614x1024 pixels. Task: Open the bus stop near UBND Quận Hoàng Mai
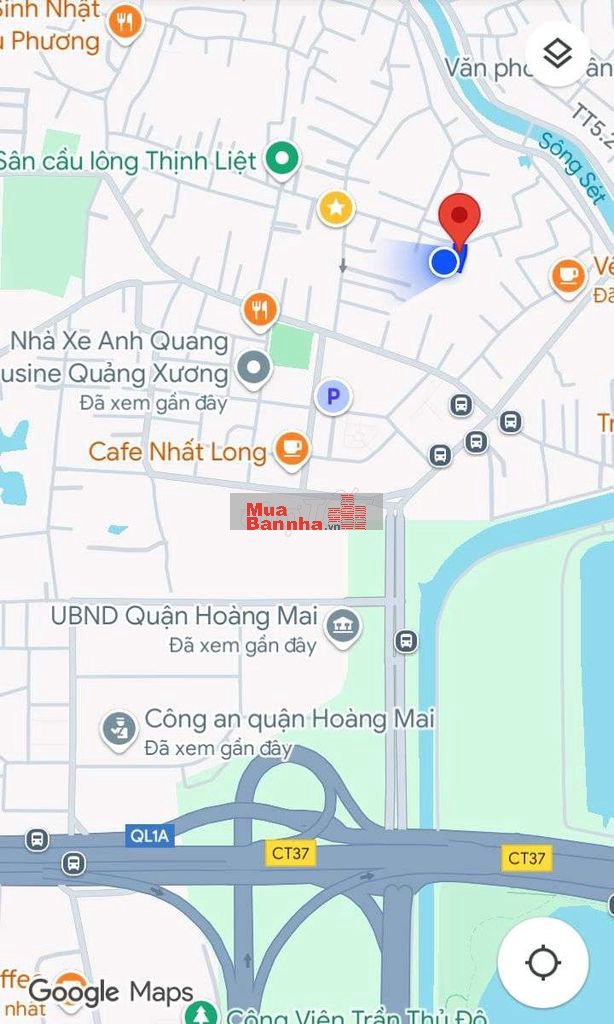point(405,641)
